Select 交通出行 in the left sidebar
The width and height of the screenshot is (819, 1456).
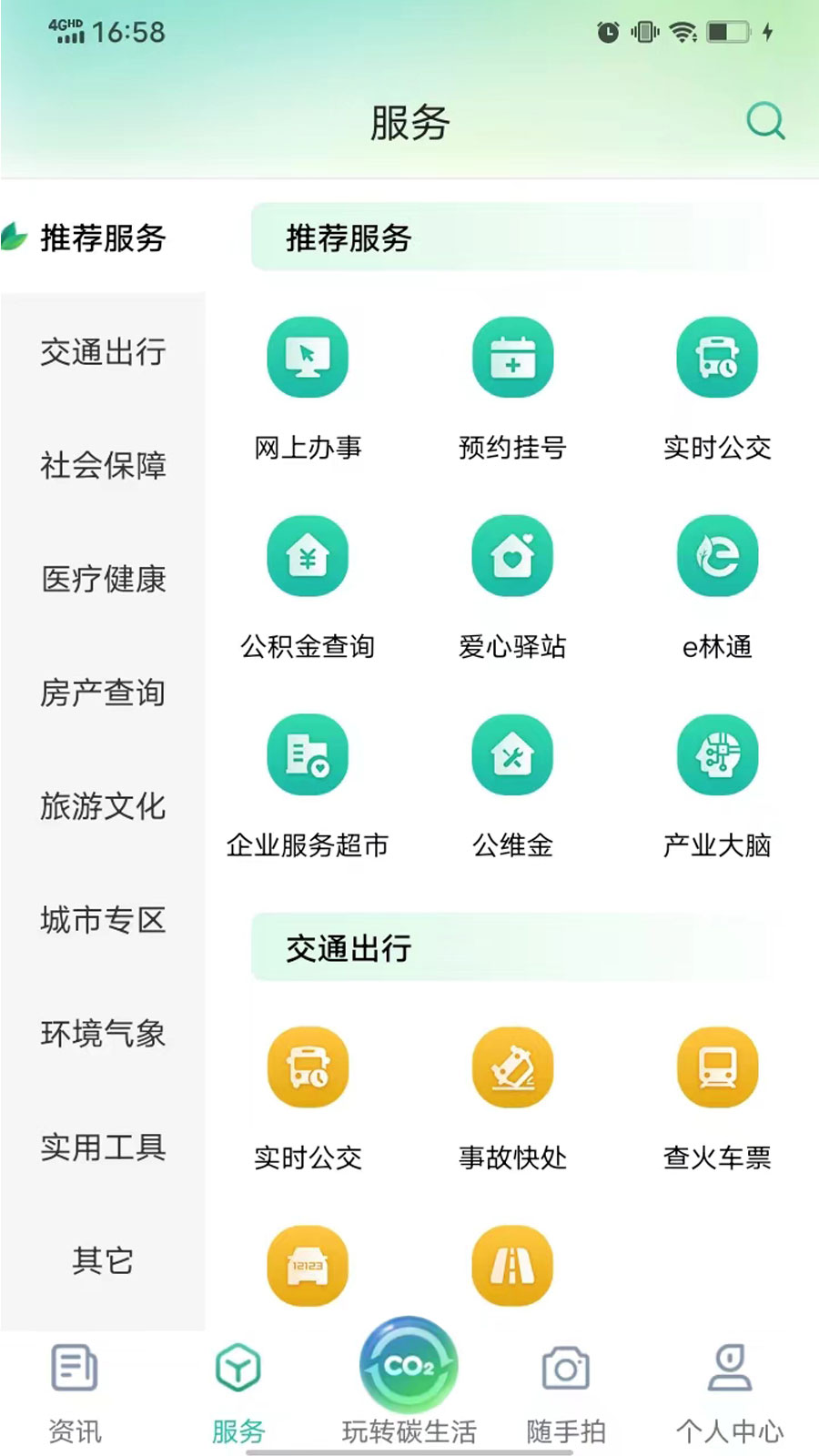tap(103, 354)
